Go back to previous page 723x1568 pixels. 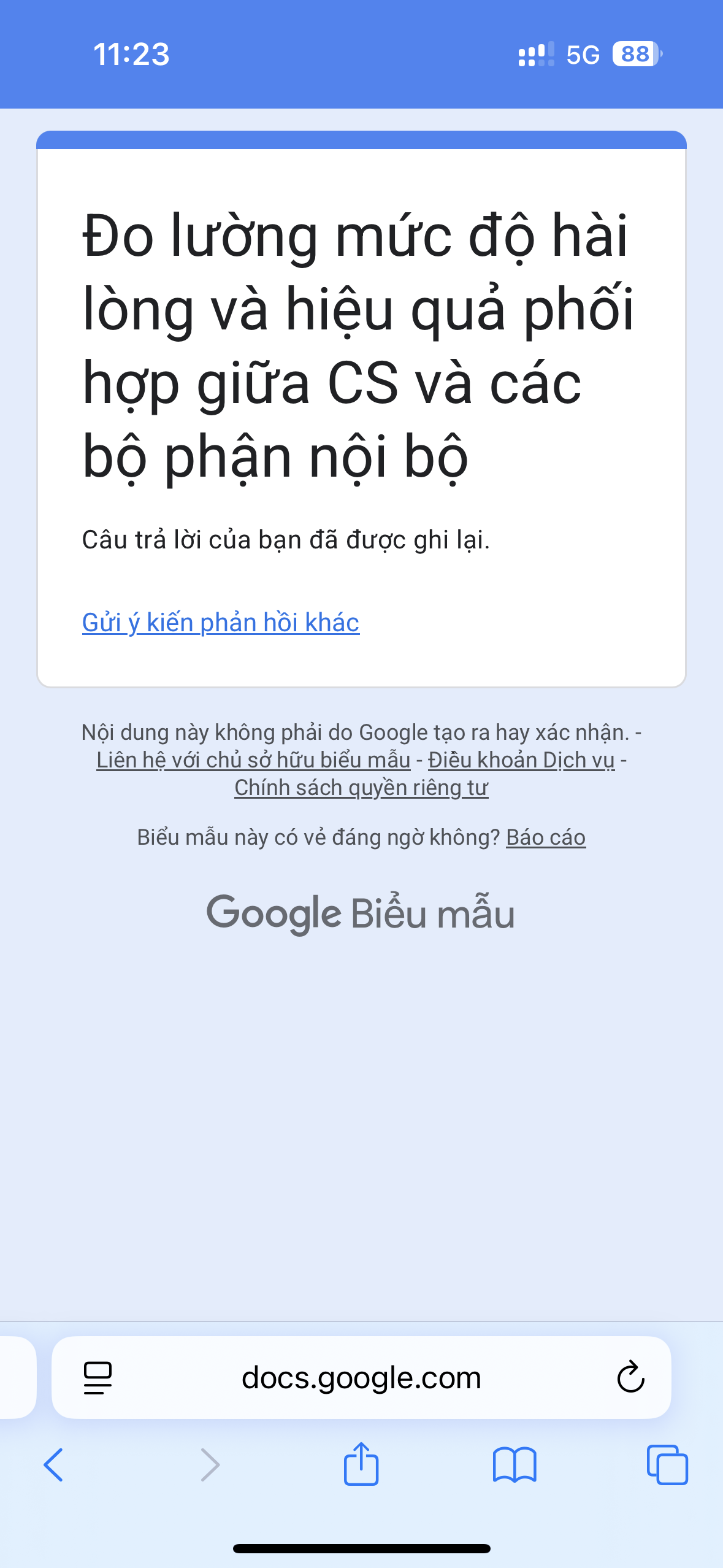[54, 1465]
